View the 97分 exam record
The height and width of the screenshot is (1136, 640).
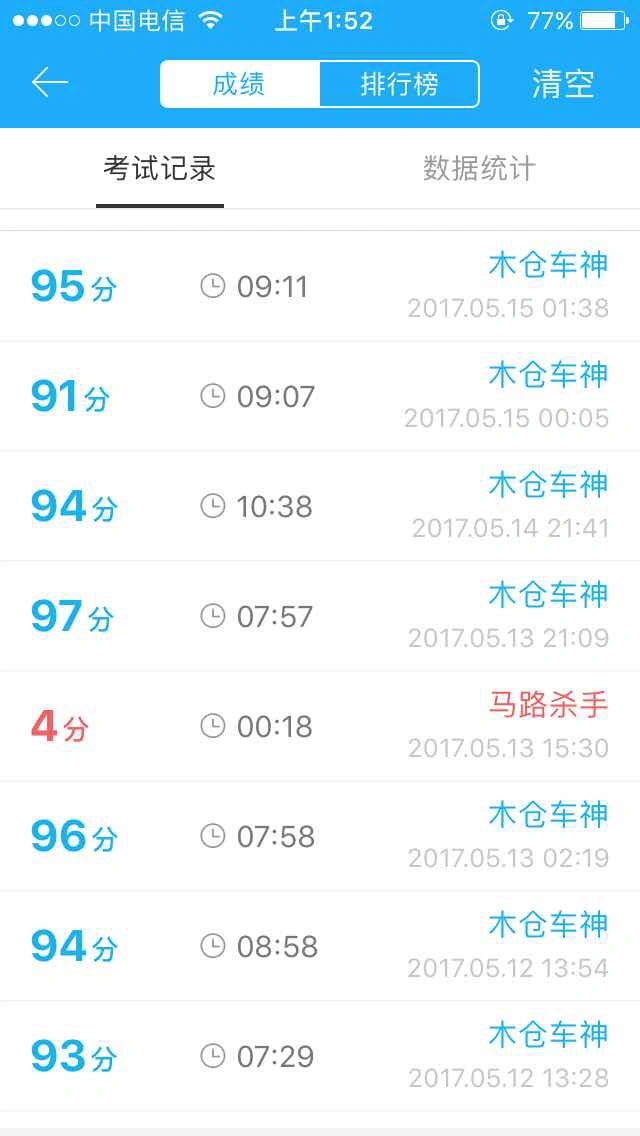click(320, 616)
